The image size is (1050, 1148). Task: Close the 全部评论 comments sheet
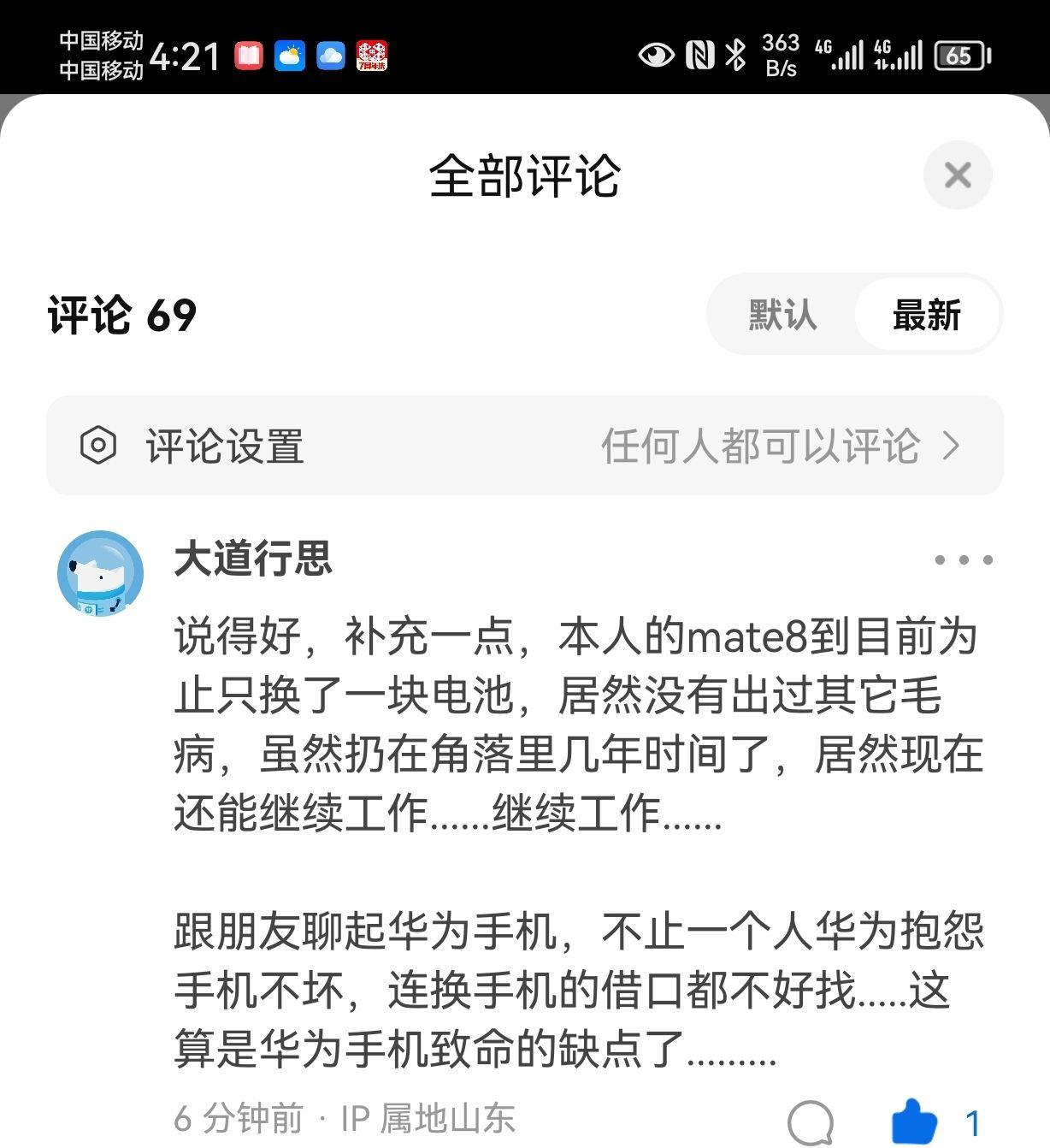[957, 175]
